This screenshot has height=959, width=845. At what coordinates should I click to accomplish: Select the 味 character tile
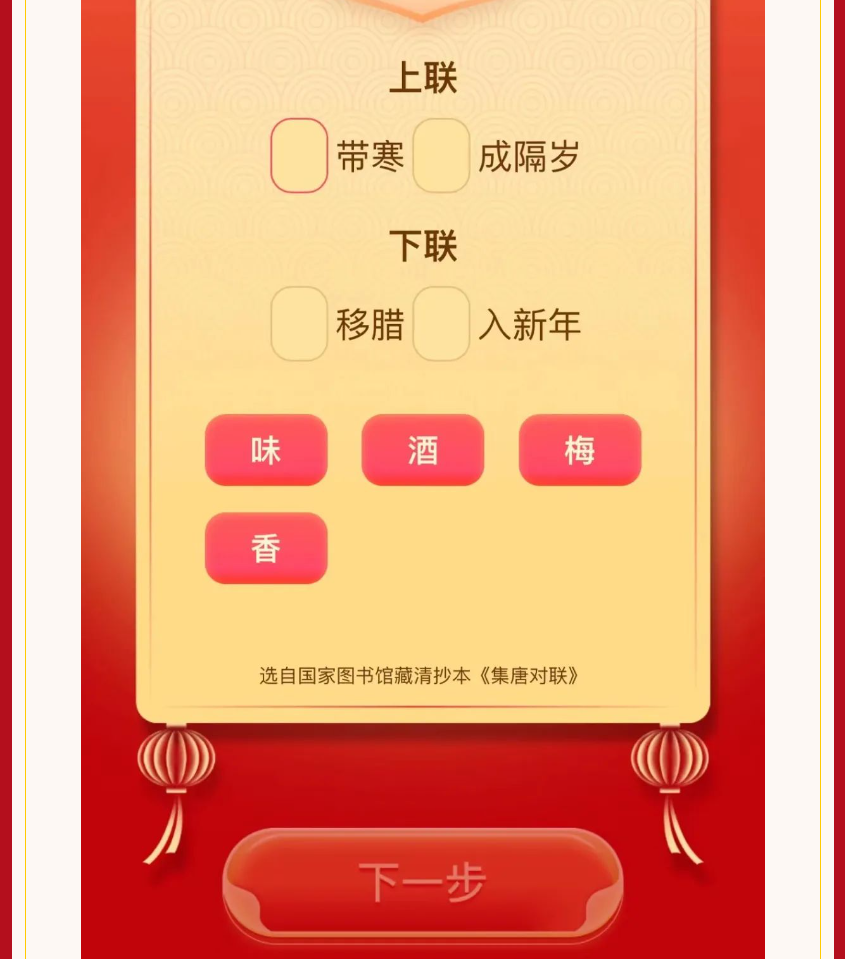pos(266,450)
